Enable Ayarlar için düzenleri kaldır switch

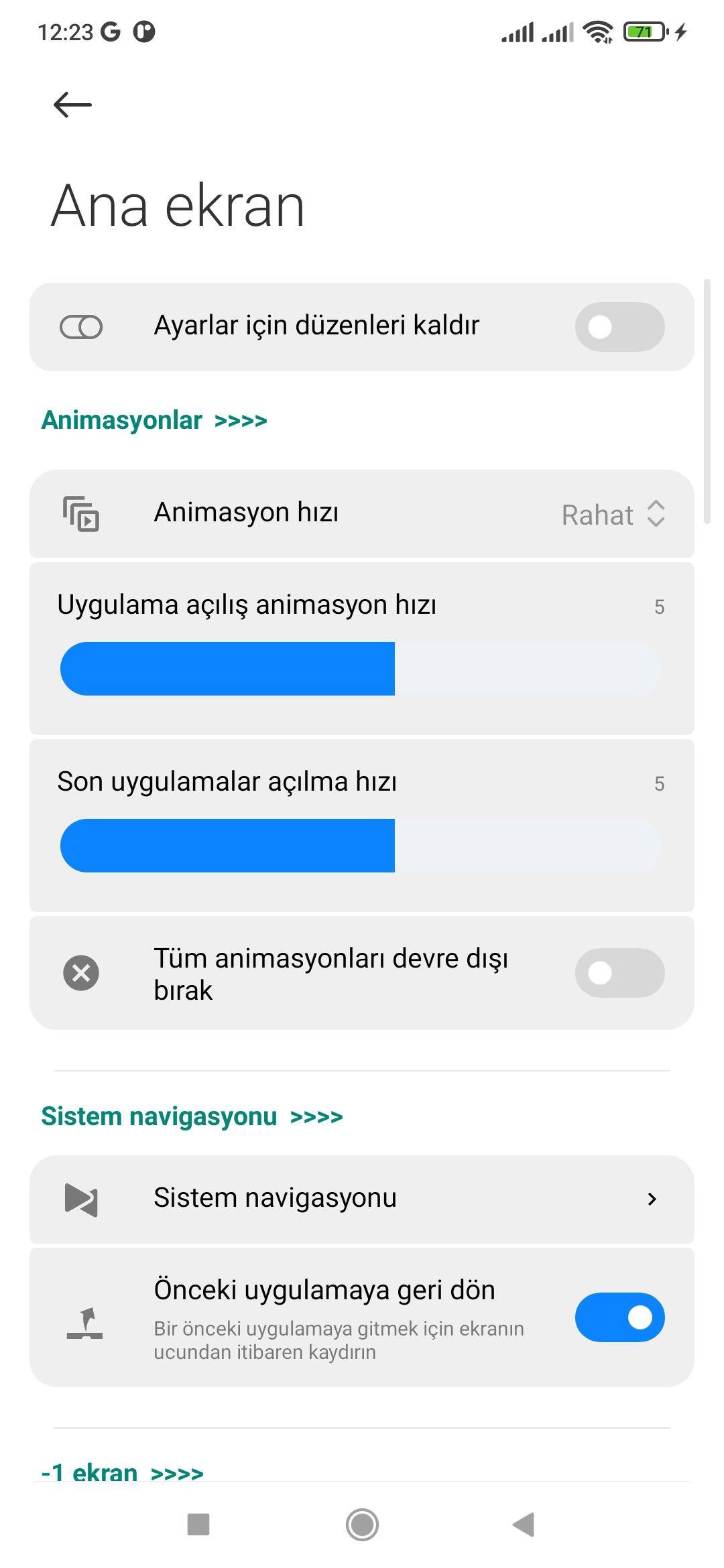pos(619,327)
